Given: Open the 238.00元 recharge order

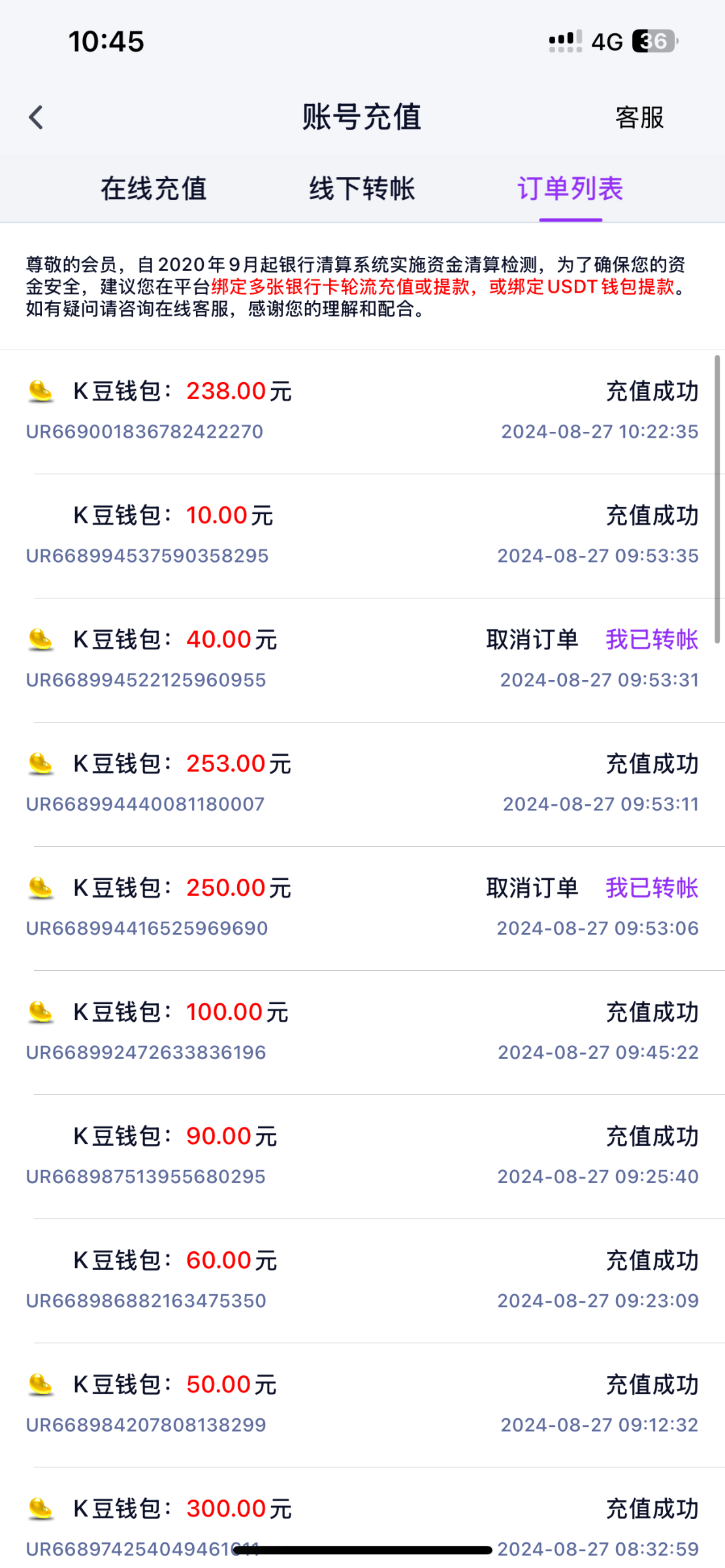Looking at the screenshot, I should (362, 412).
